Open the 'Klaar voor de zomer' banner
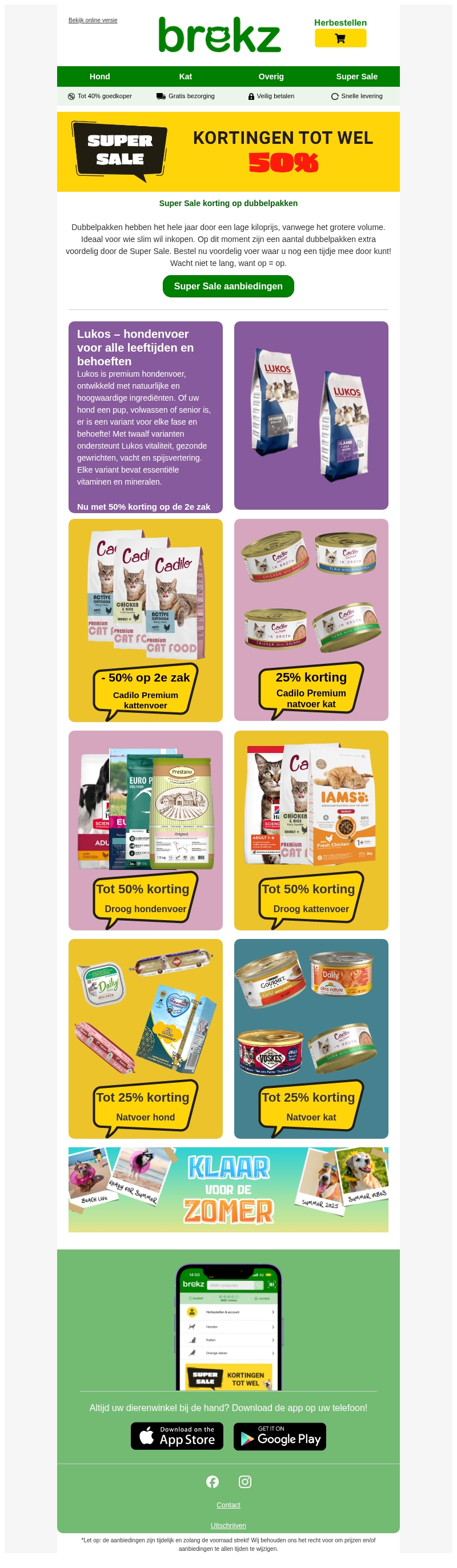 point(228,1190)
